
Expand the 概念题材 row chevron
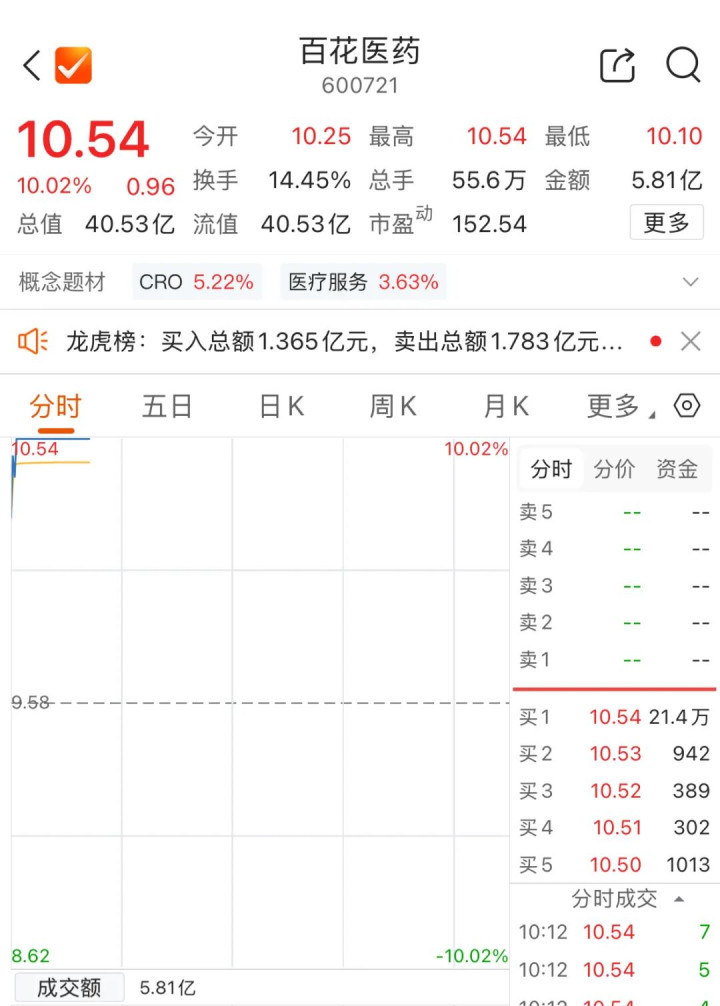[690, 282]
